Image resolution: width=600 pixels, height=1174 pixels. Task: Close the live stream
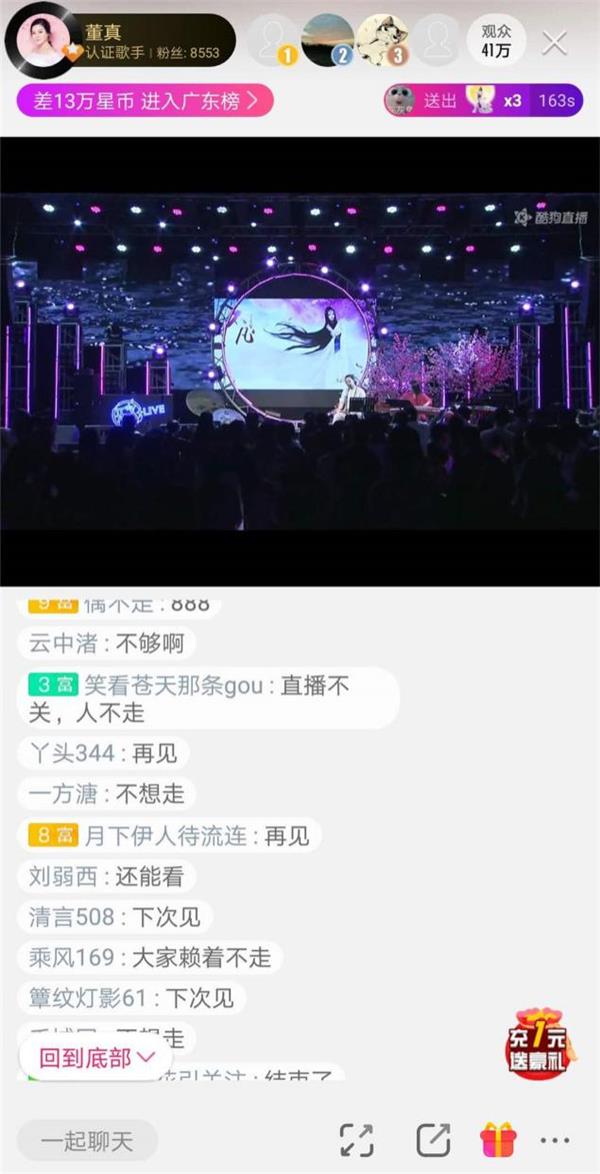554,42
